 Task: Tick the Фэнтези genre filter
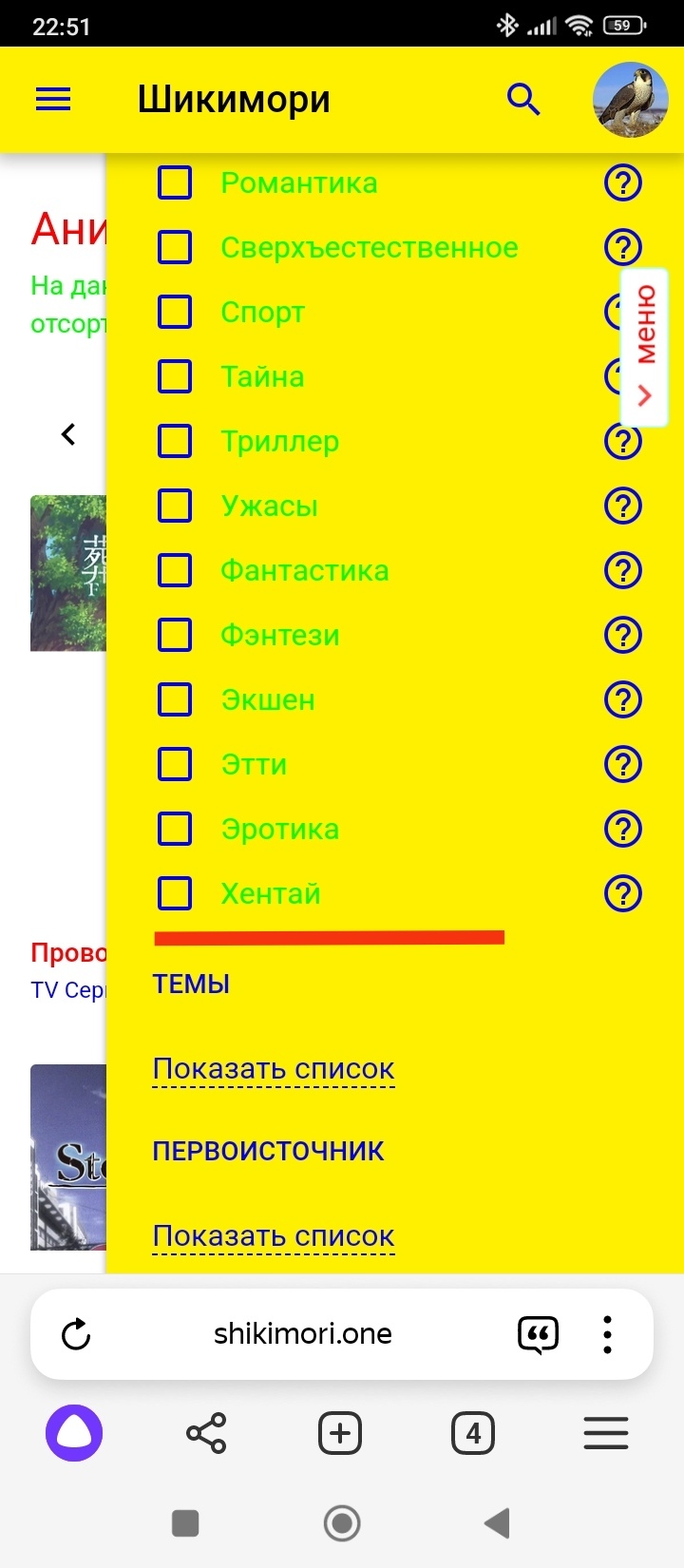coord(175,635)
